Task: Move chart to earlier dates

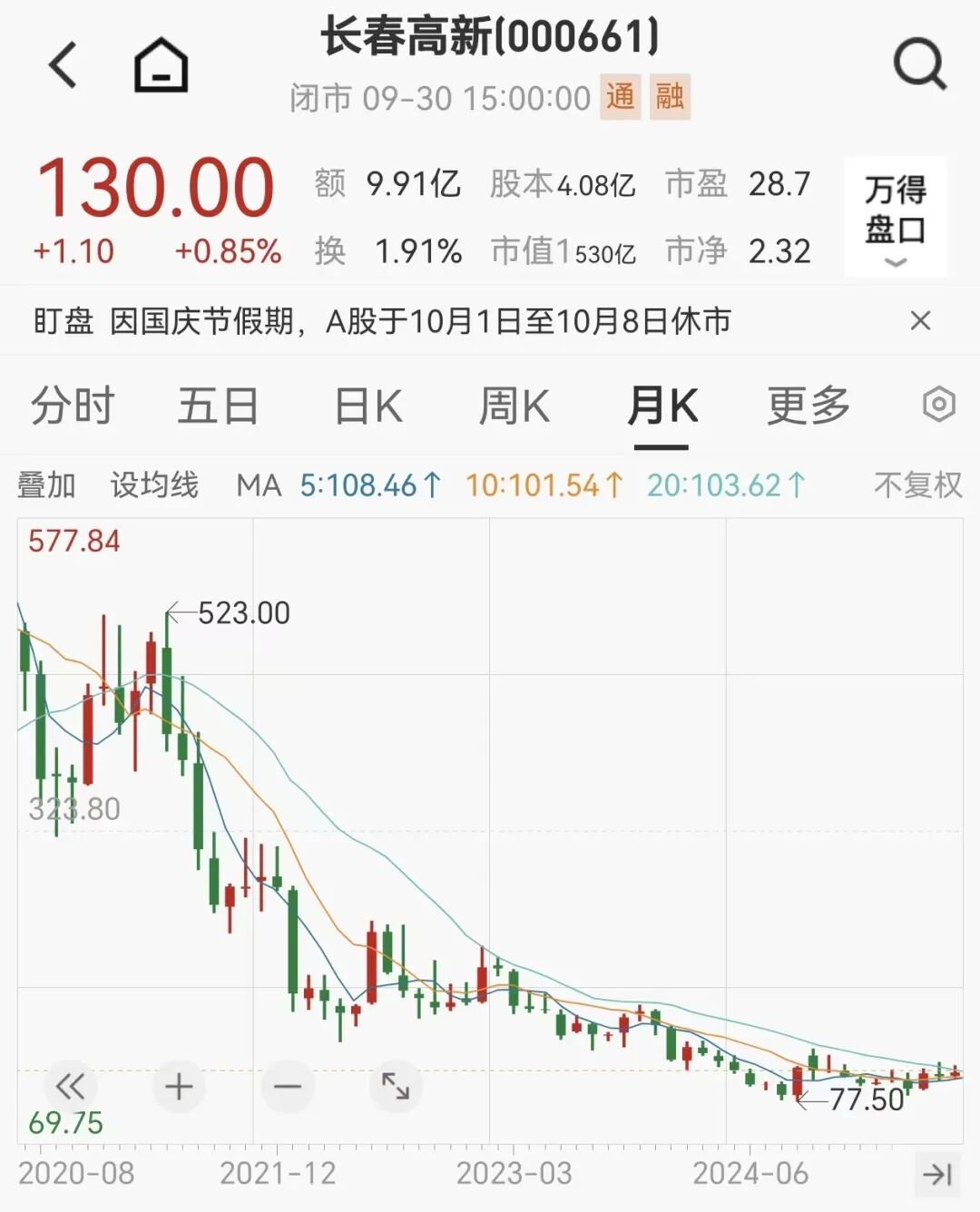Action: (70, 1086)
